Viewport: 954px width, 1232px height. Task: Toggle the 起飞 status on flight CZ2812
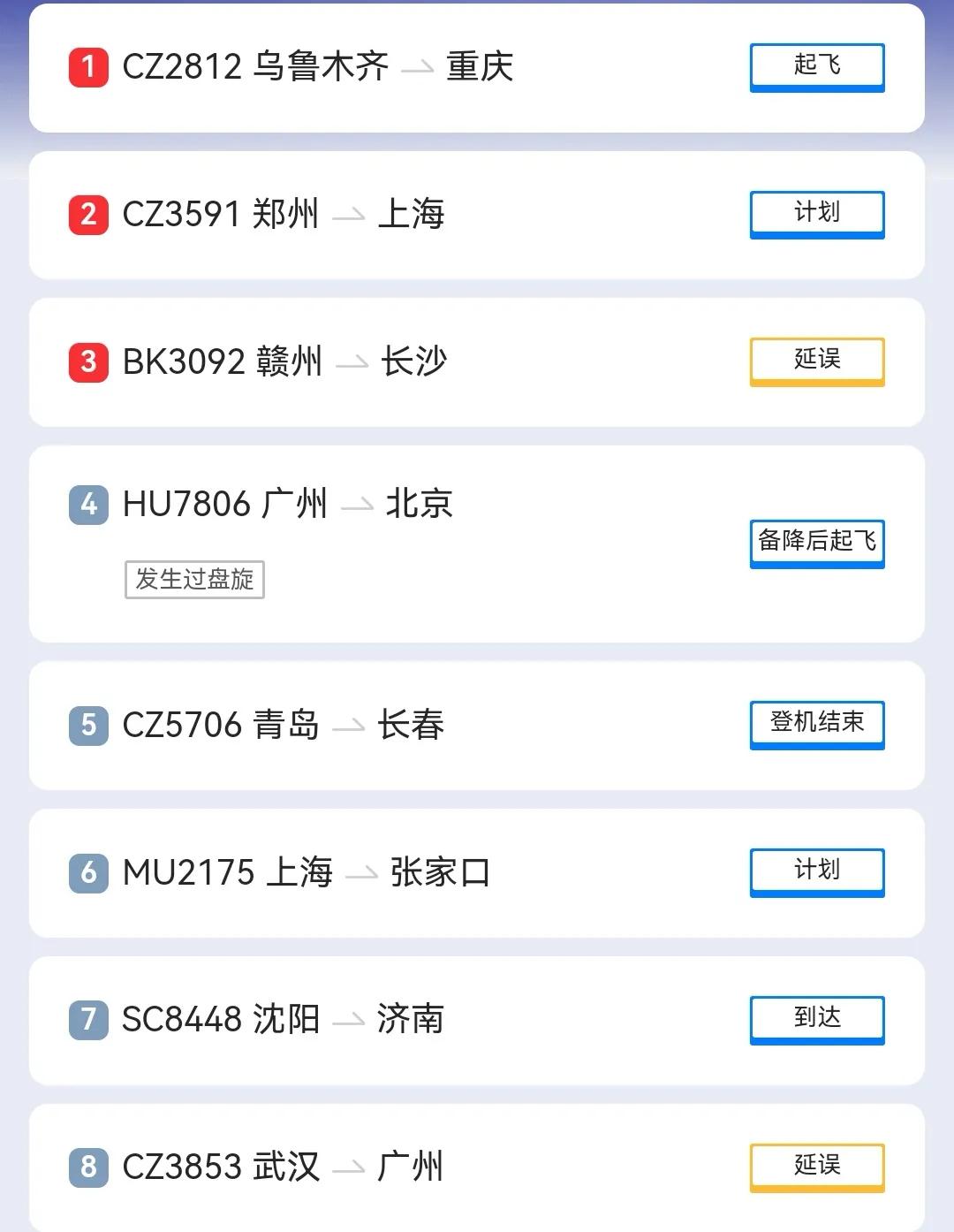point(816,66)
